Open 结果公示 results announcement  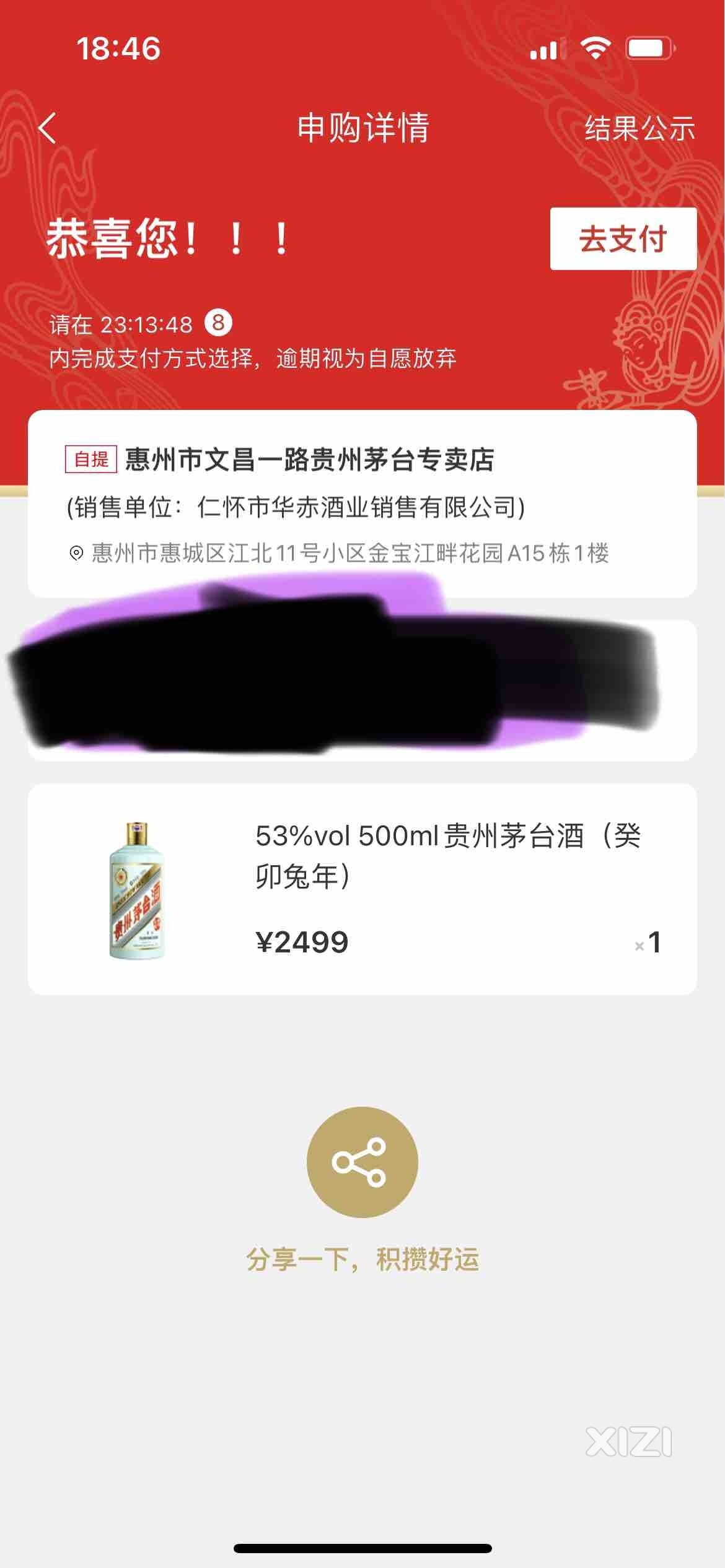coord(639,129)
